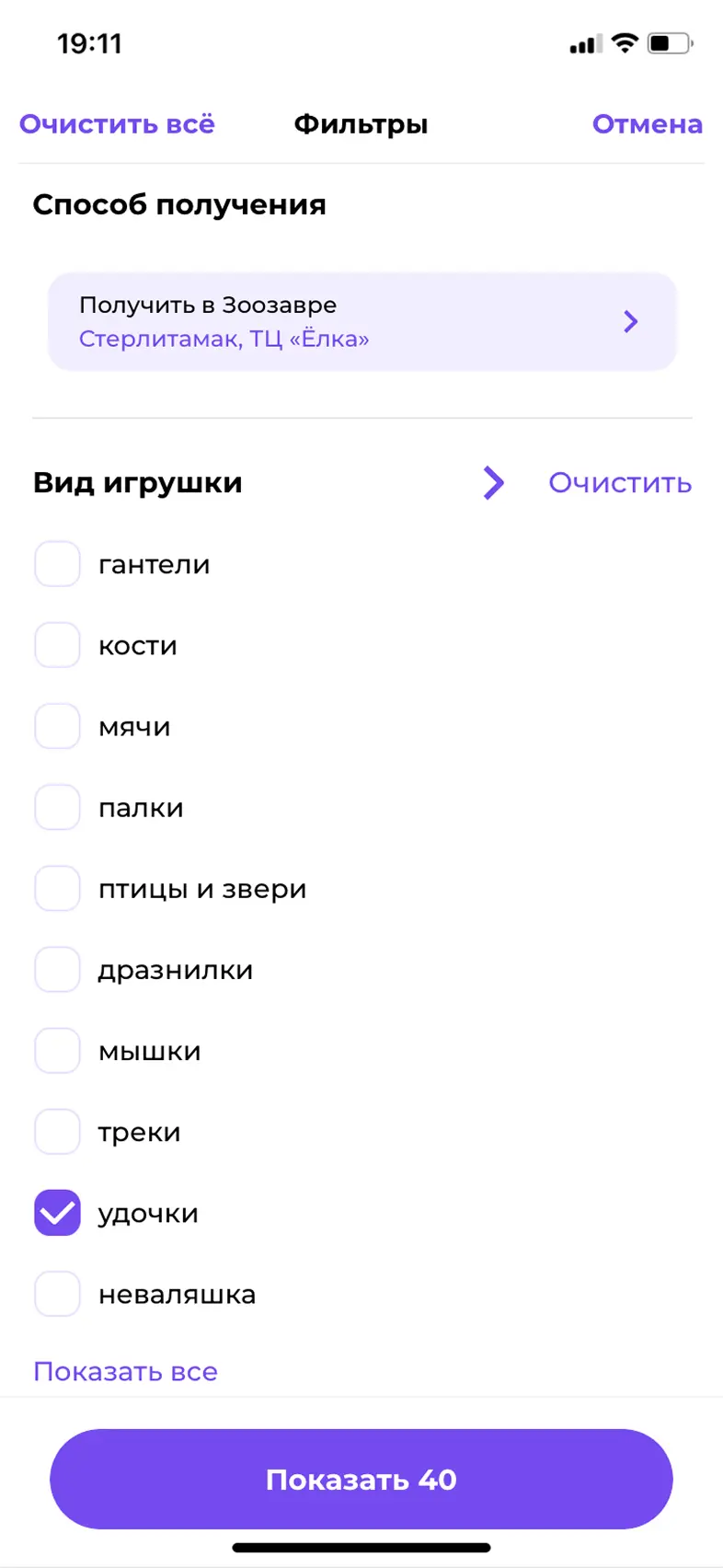Tap Очистить всё to reset all filters

pyautogui.click(x=117, y=124)
